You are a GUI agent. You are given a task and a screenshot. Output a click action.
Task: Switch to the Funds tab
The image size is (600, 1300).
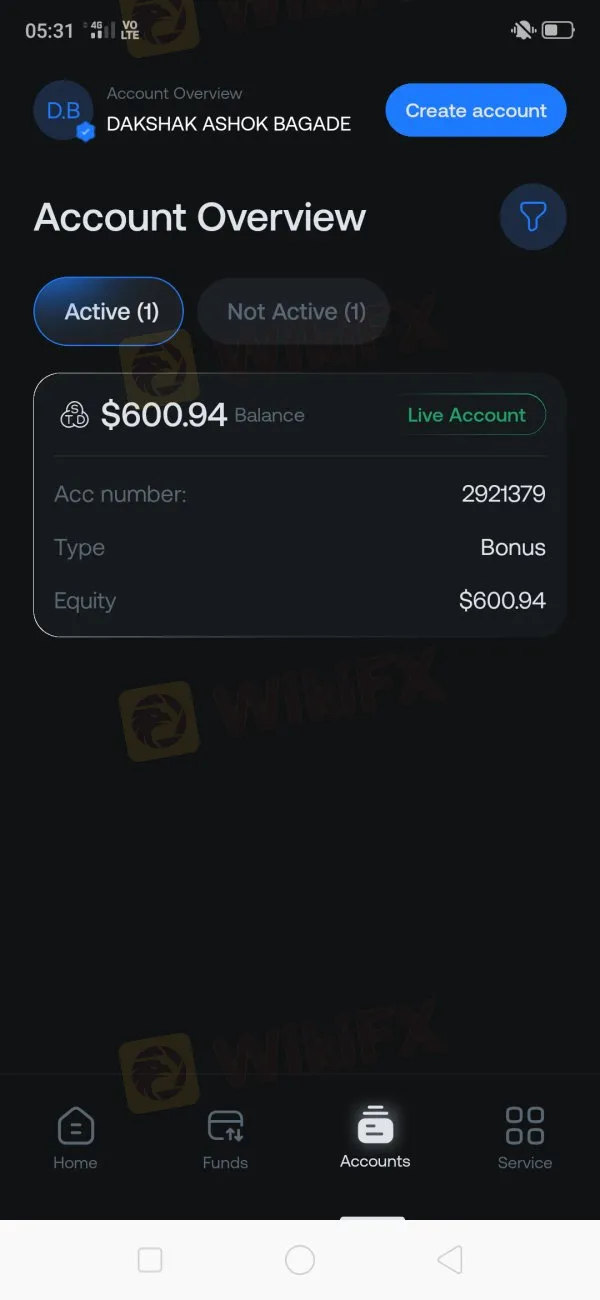[x=225, y=1138]
